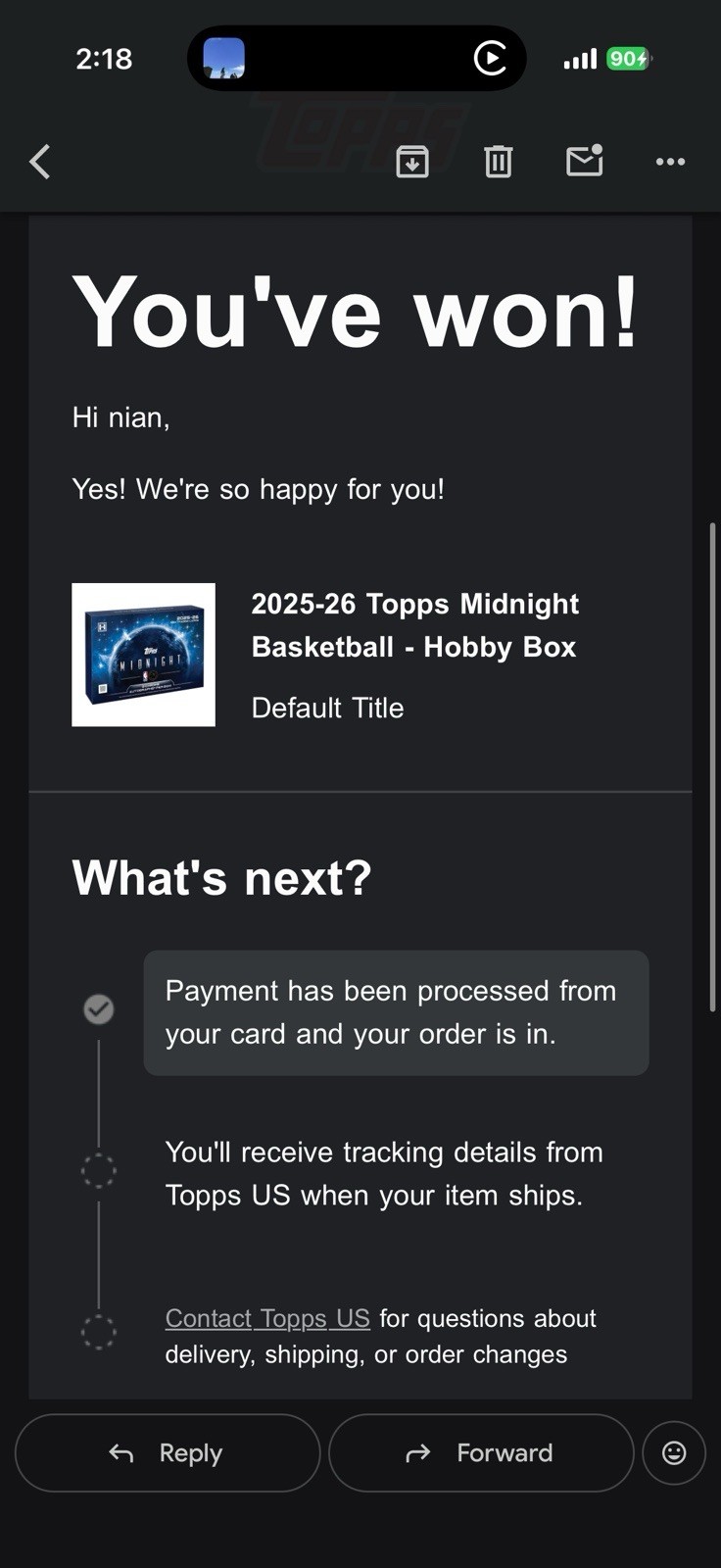The width and height of the screenshot is (721, 1568).
Task: Mark the email as unread
Action: (584, 161)
